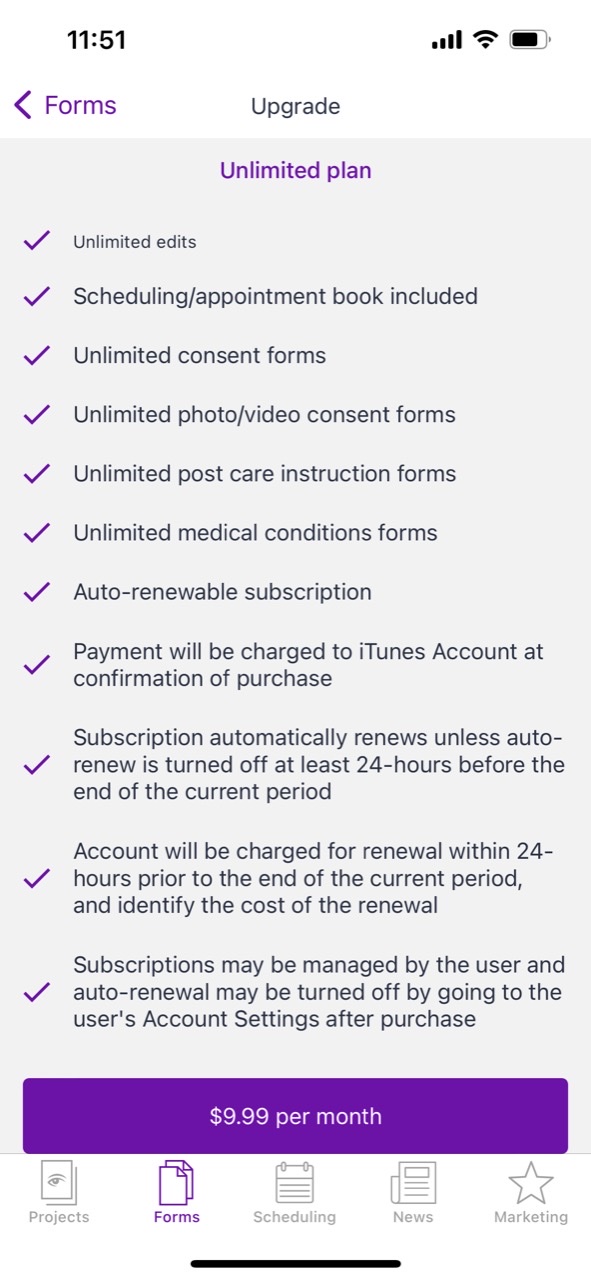Switch to the Marketing tab
591x1280 pixels.
[x=531, y=1193]
